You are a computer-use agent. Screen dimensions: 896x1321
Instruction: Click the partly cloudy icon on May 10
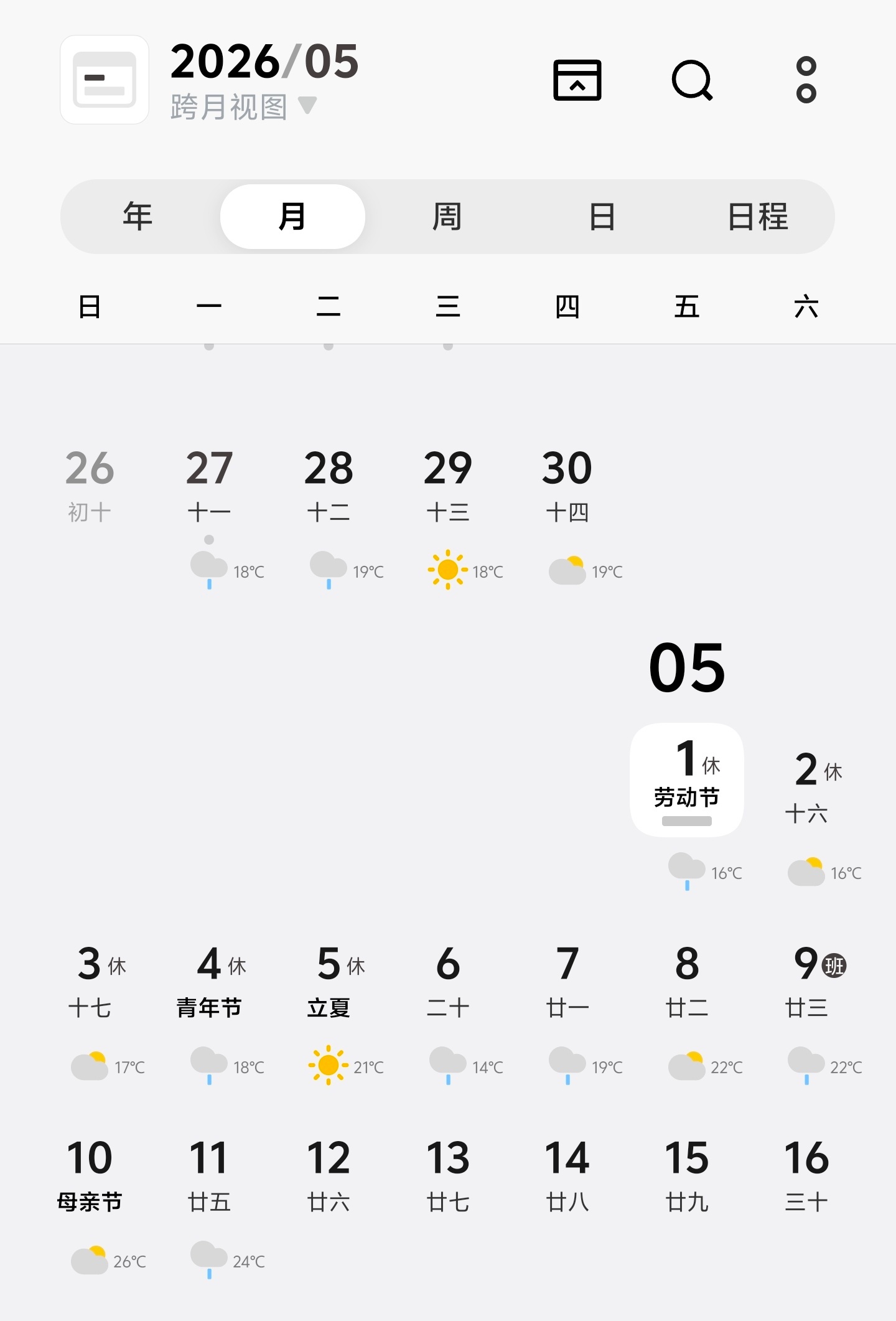[90, 1260]
